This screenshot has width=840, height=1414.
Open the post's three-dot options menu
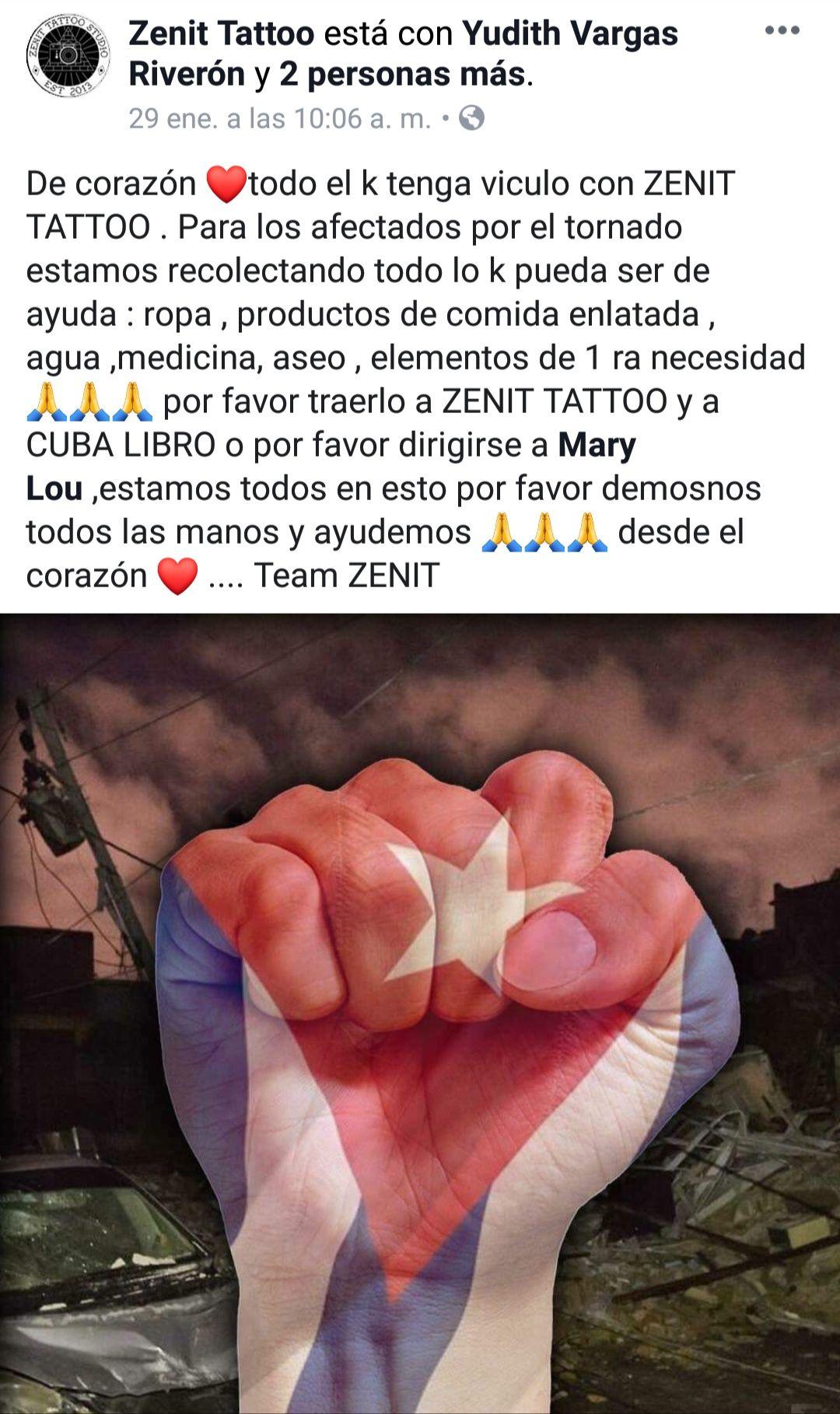point(782,31)
